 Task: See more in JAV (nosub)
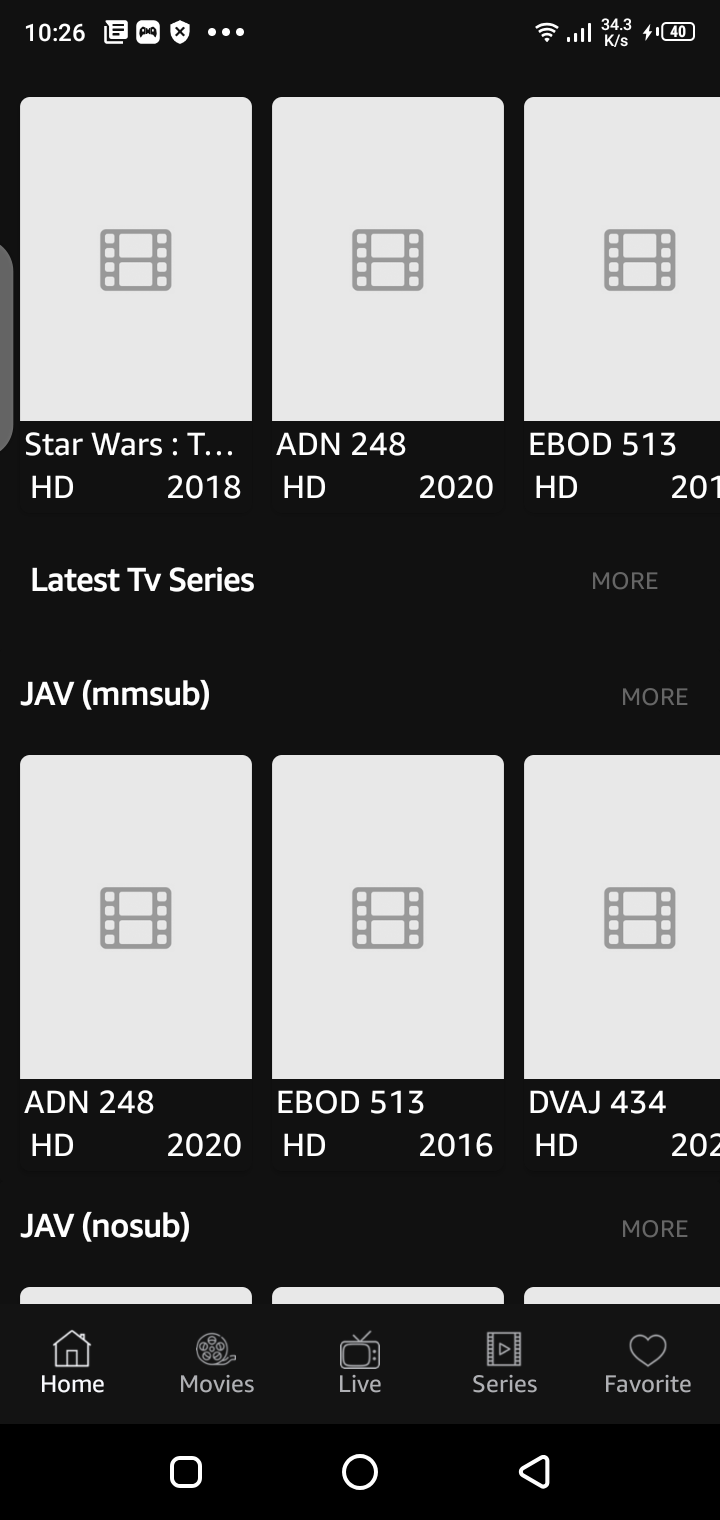tap(654, 1229)
